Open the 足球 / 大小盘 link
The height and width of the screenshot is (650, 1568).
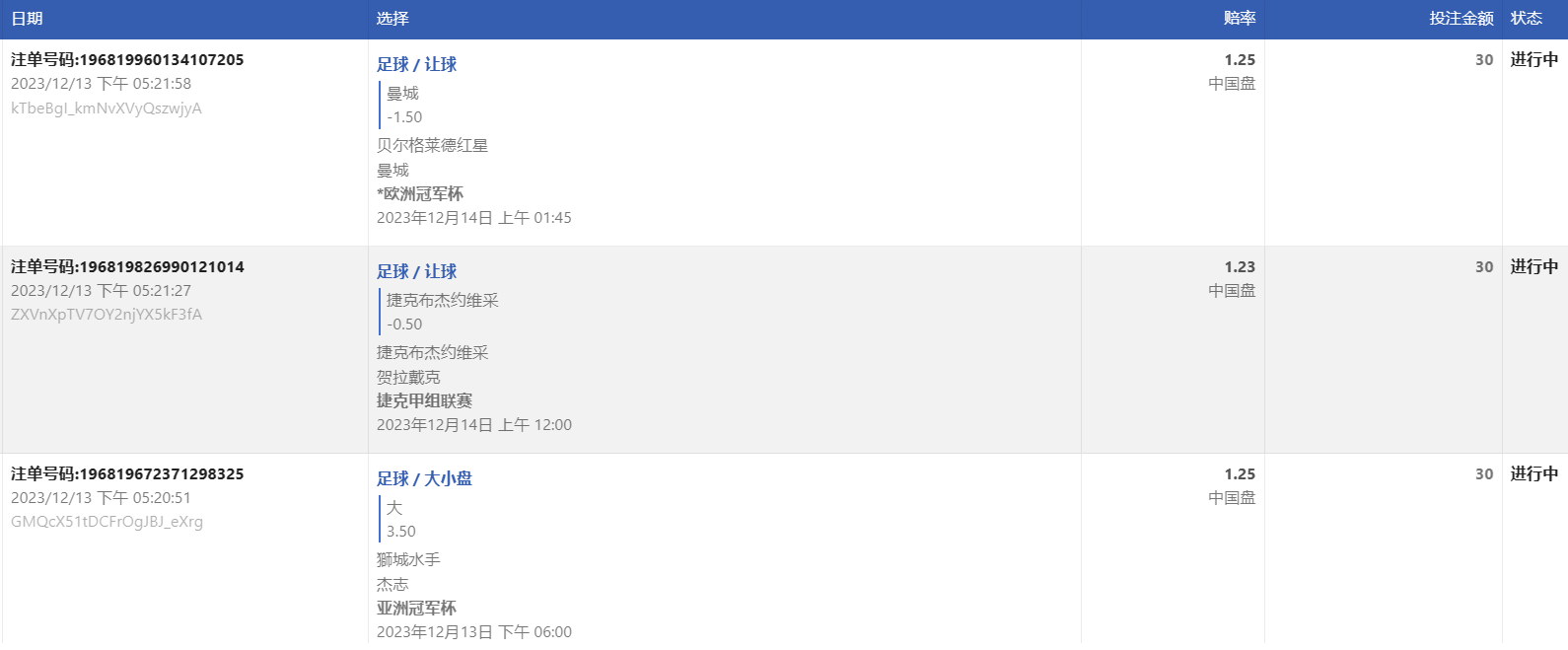[424, 479]
